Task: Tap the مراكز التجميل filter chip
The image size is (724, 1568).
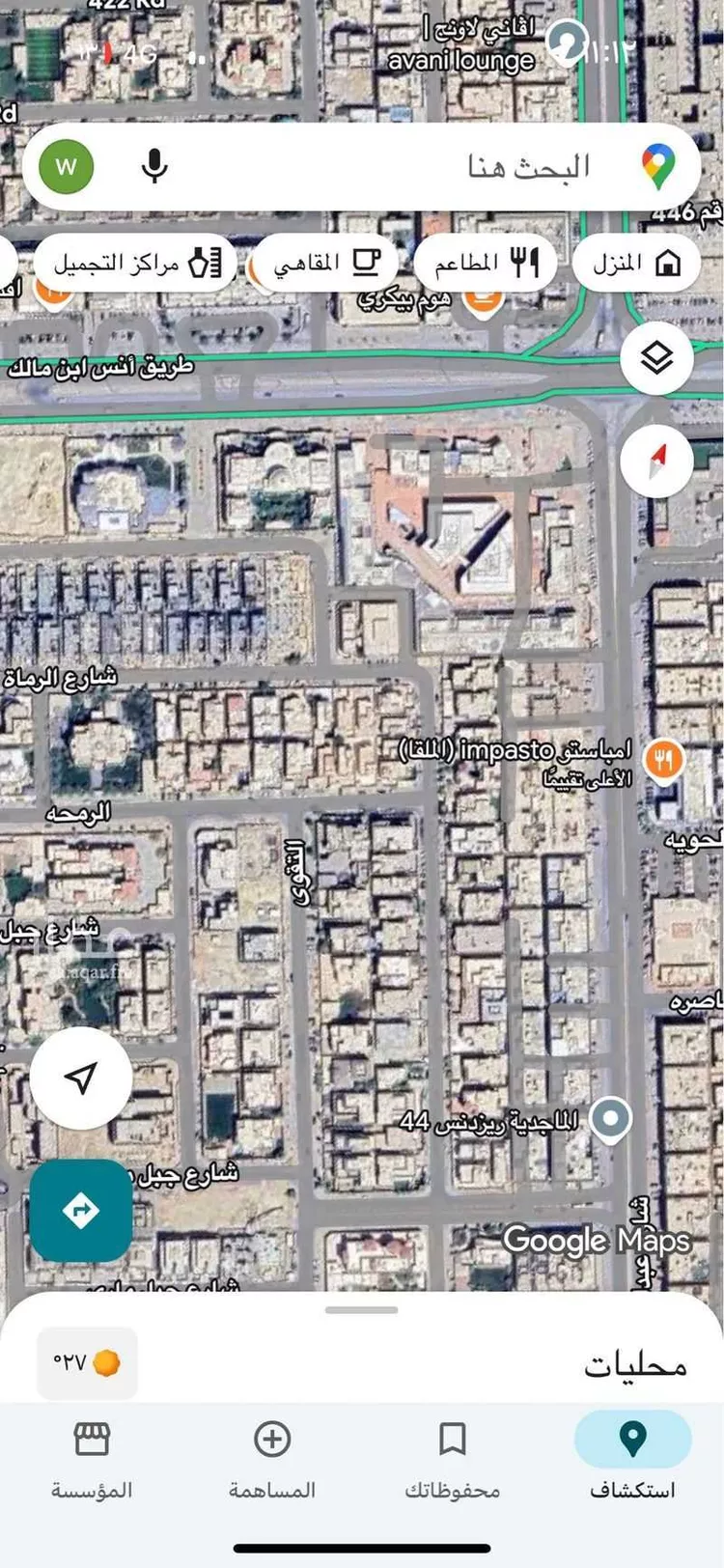Action: pyautogui.click(x=136, y=262)
